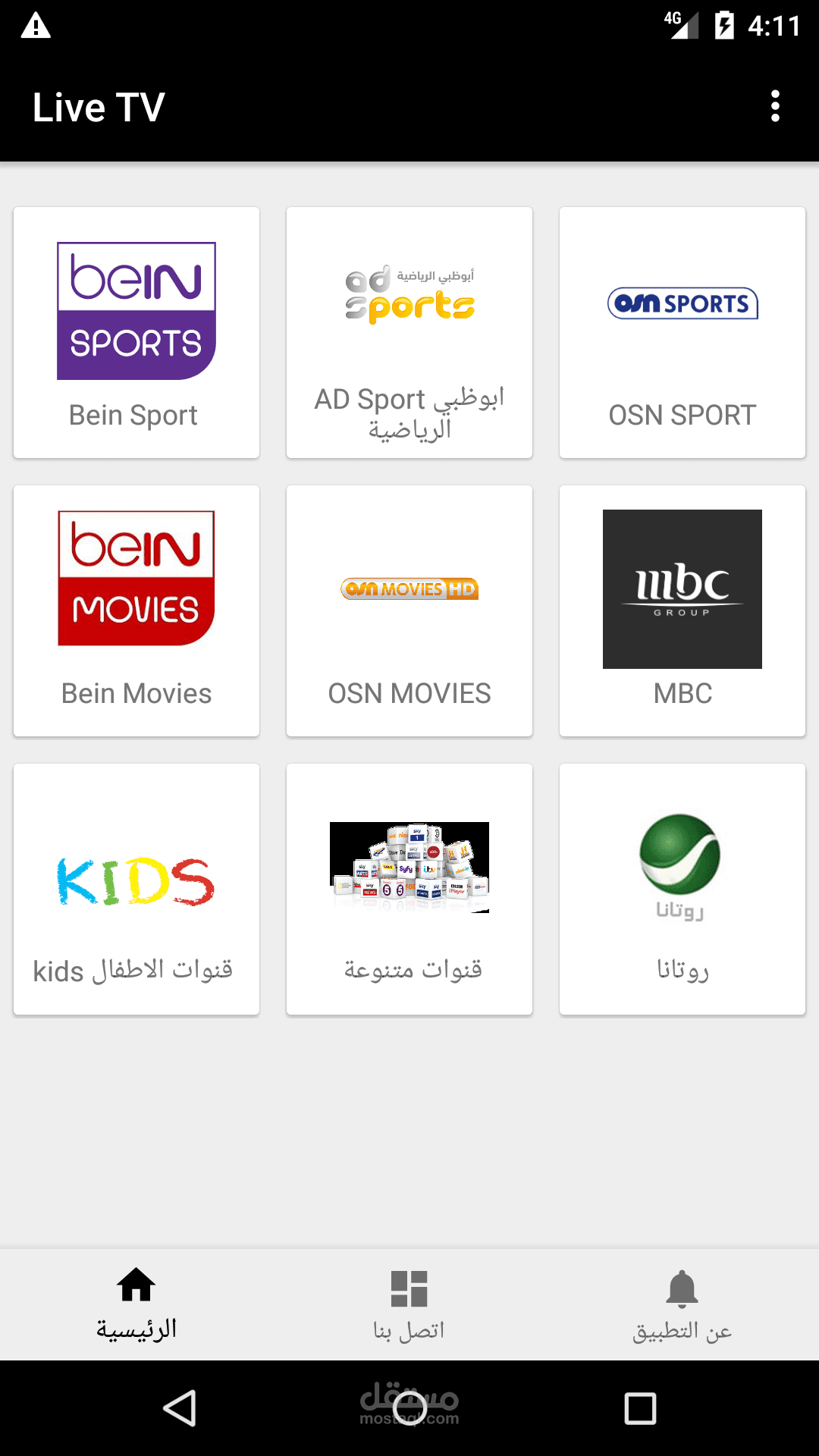Switch to the اتصل بنا tab
Image resolution: width=819 pixels, height=1456 pixels.
tap(409, 1304)
